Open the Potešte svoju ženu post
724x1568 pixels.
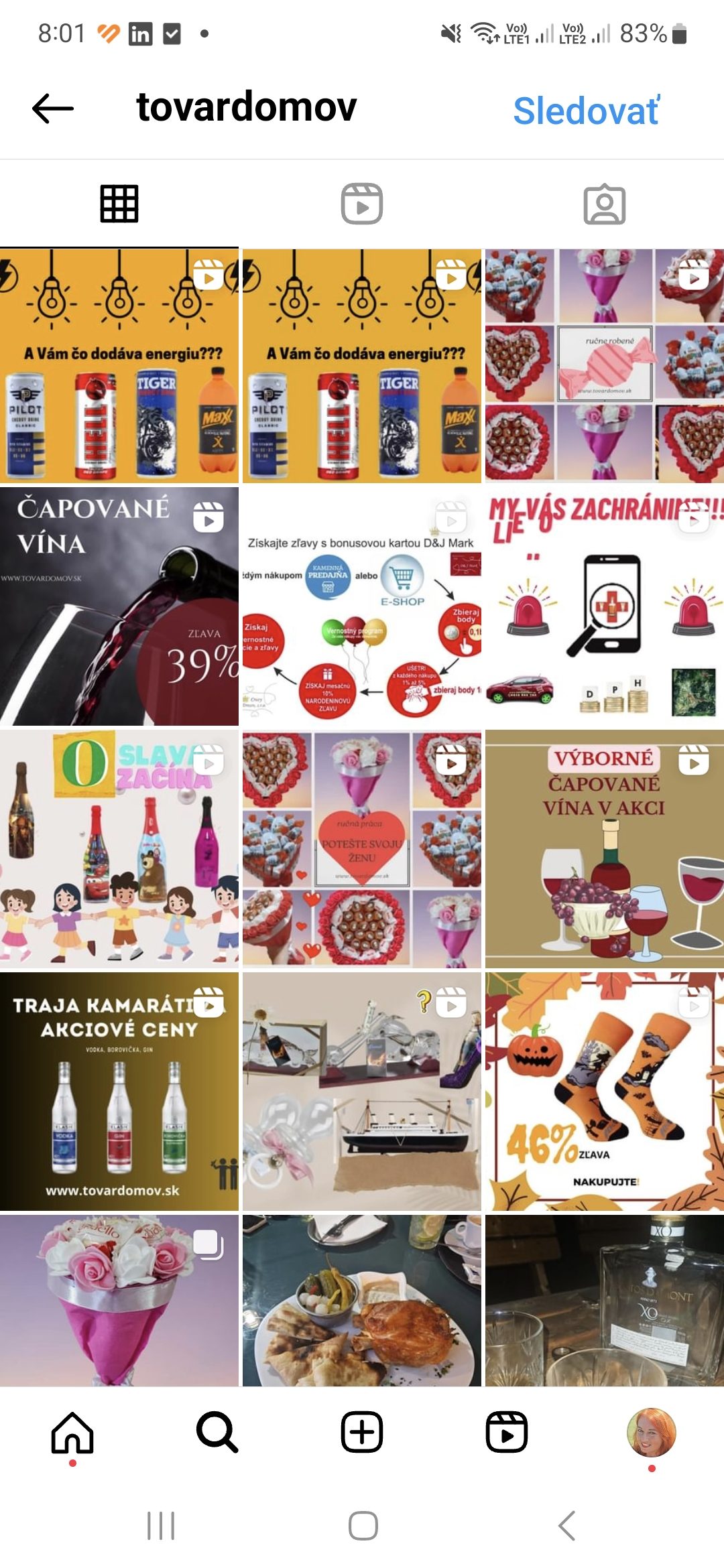[362, 849]
